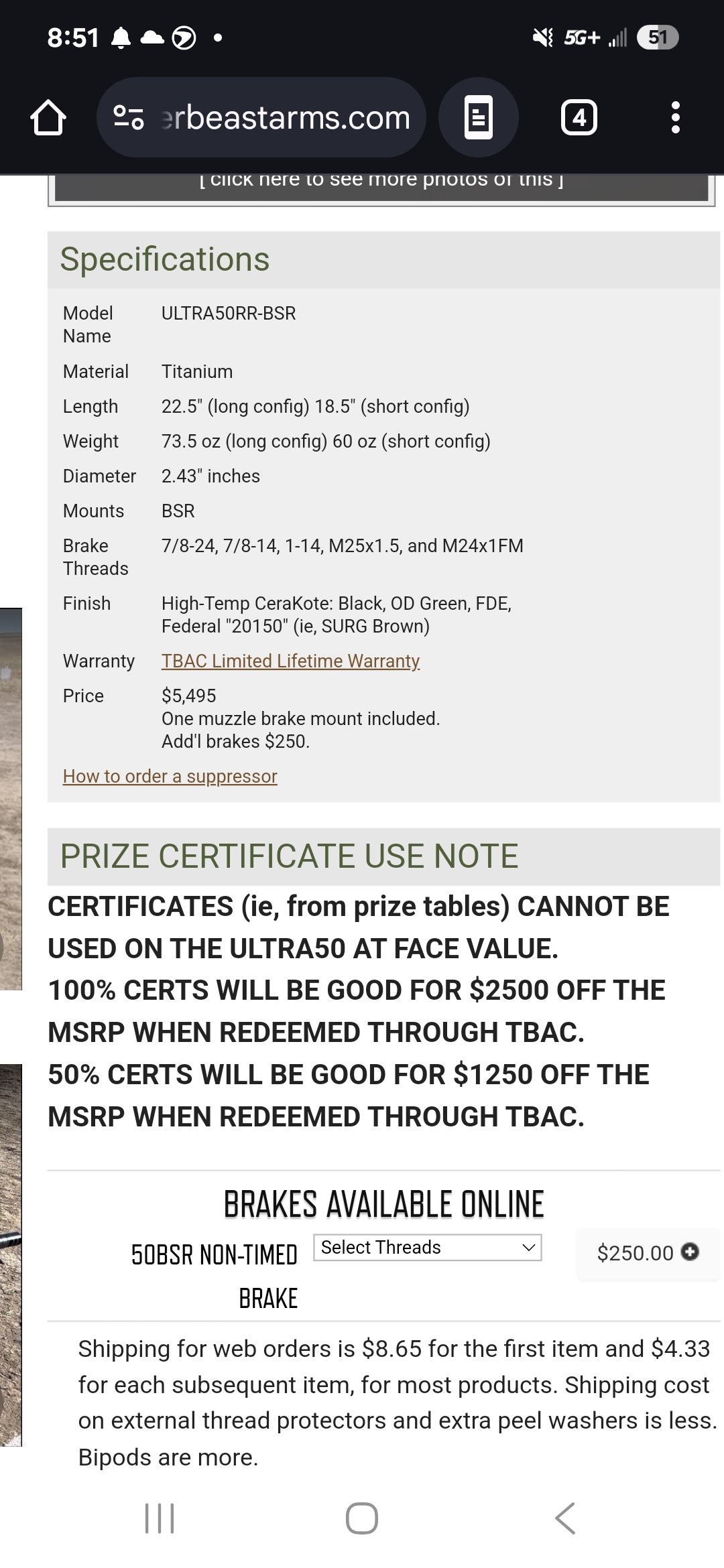Screen dimensions: 724x1568
Task: Open reader mode page icon
Action: click(x=479, y=117)
